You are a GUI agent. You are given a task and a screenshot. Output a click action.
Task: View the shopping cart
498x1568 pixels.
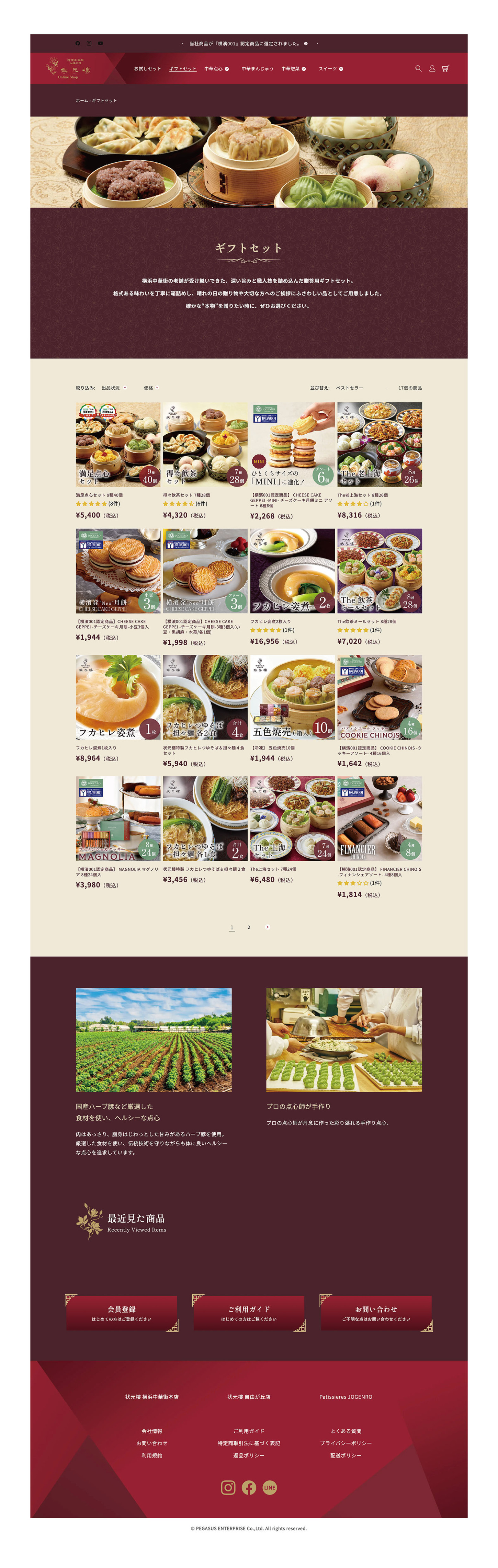446,69
